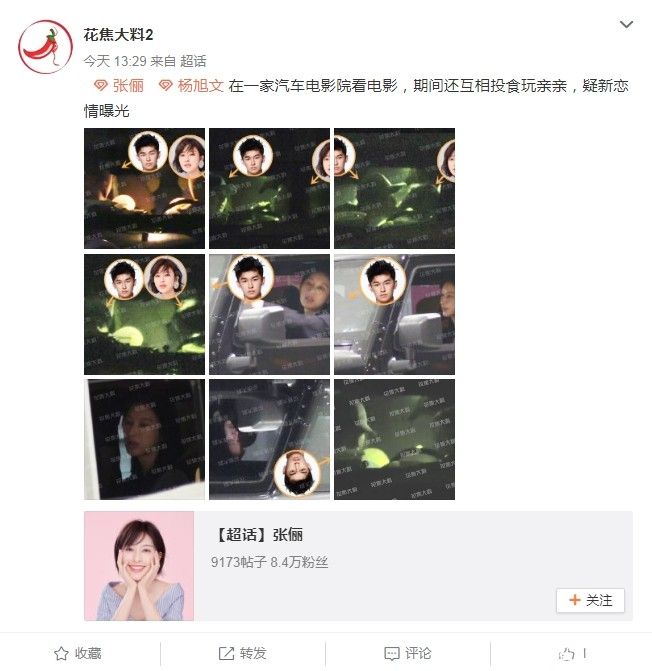Screen dimensions: 652x671
Task: View the first photo in the grid
Action: tap(144, 188)
